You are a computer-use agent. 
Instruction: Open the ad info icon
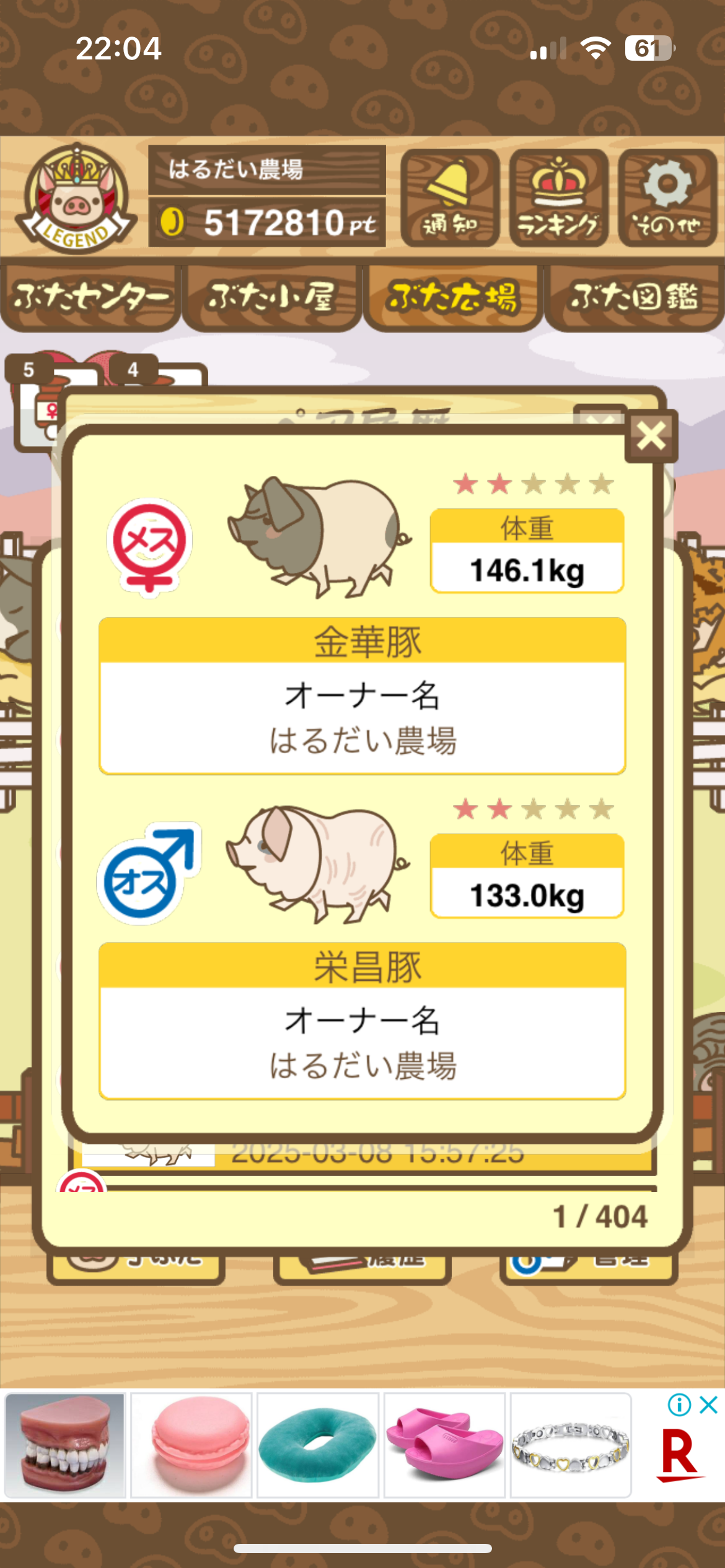tap(679, 1405)
